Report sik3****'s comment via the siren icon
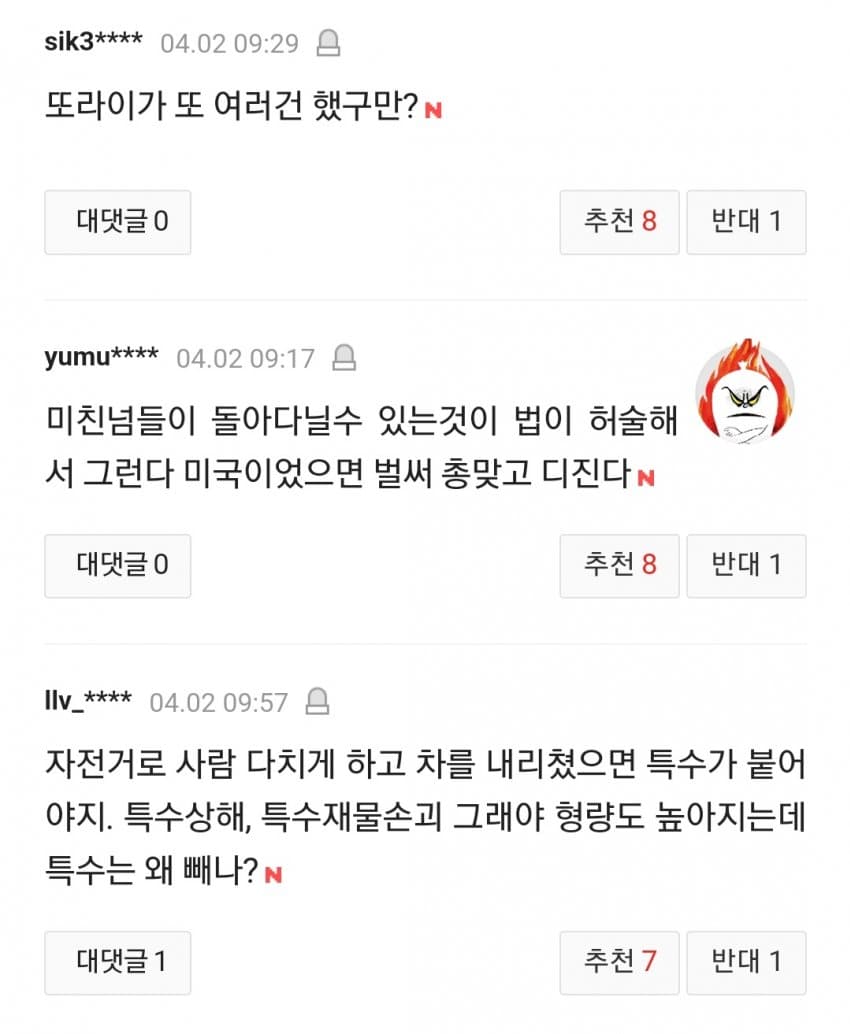The height and width of the screenshot is (1034, 850). (328, 43)
